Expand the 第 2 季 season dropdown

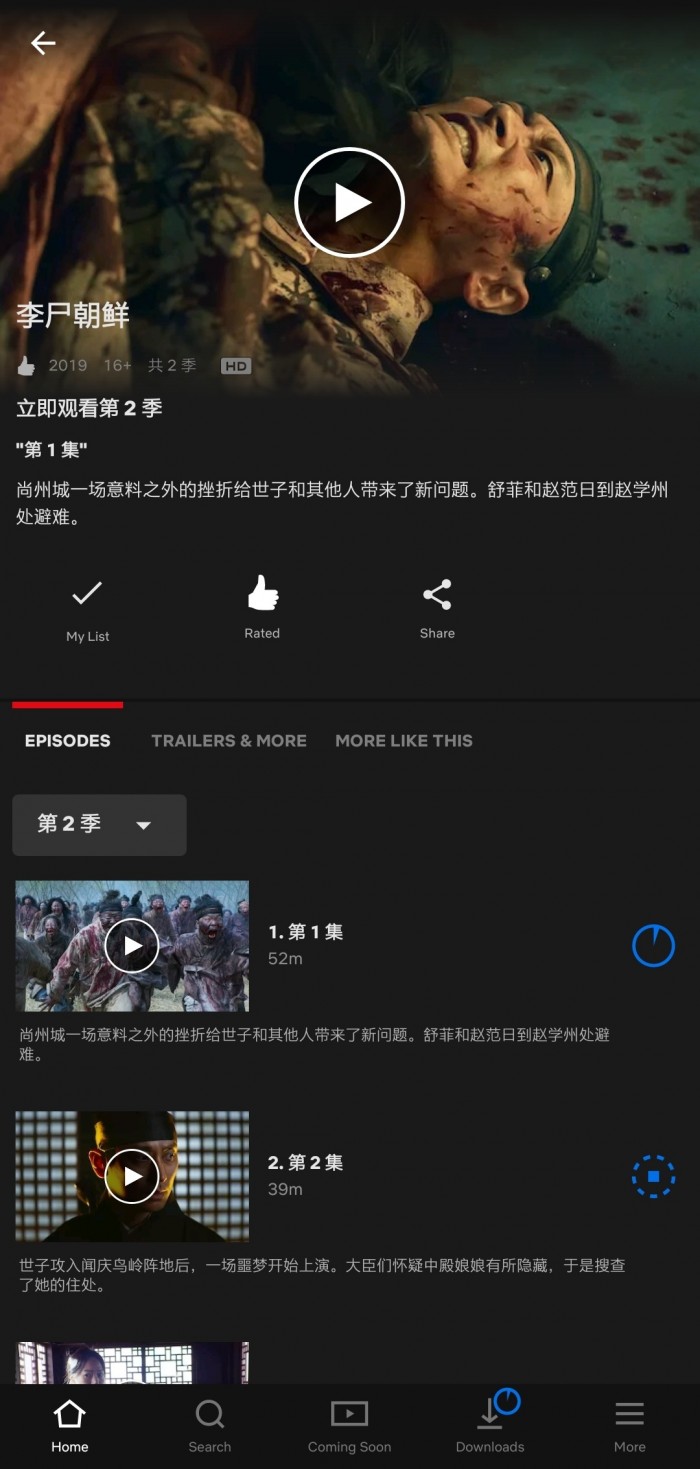[99, 825]
